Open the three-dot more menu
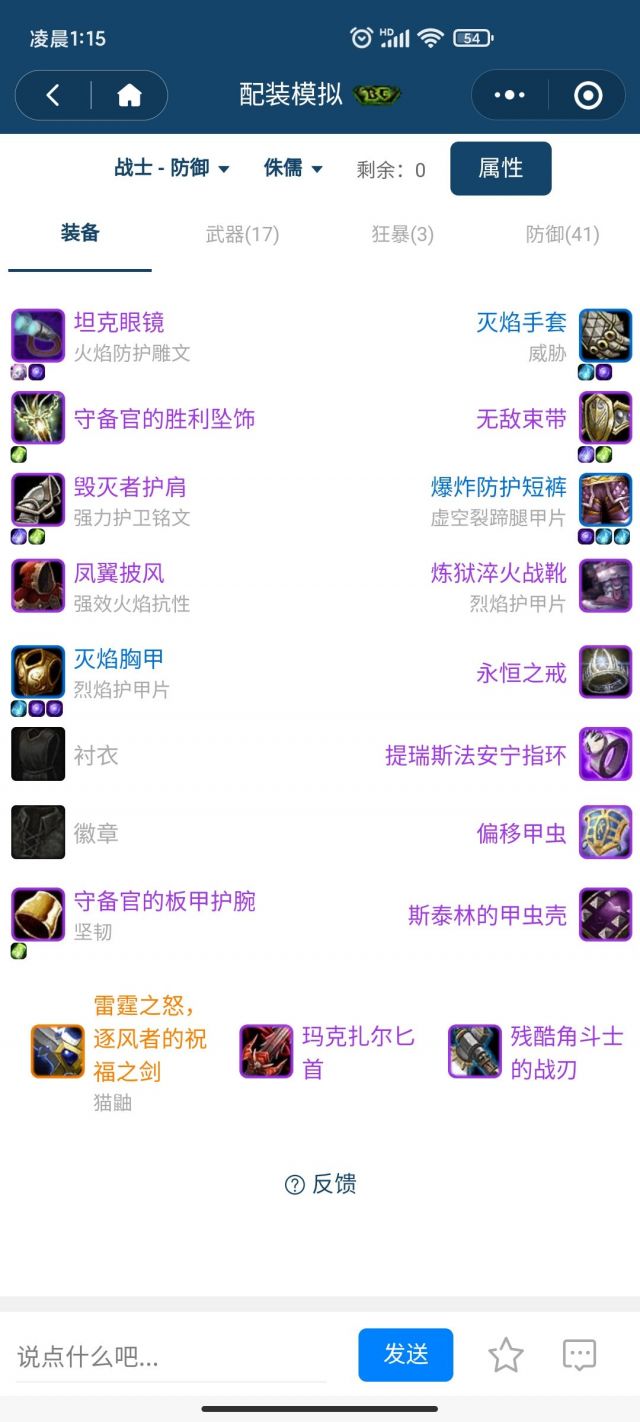640x1422 pixels. pyautogui.click(x=509, y=95)
